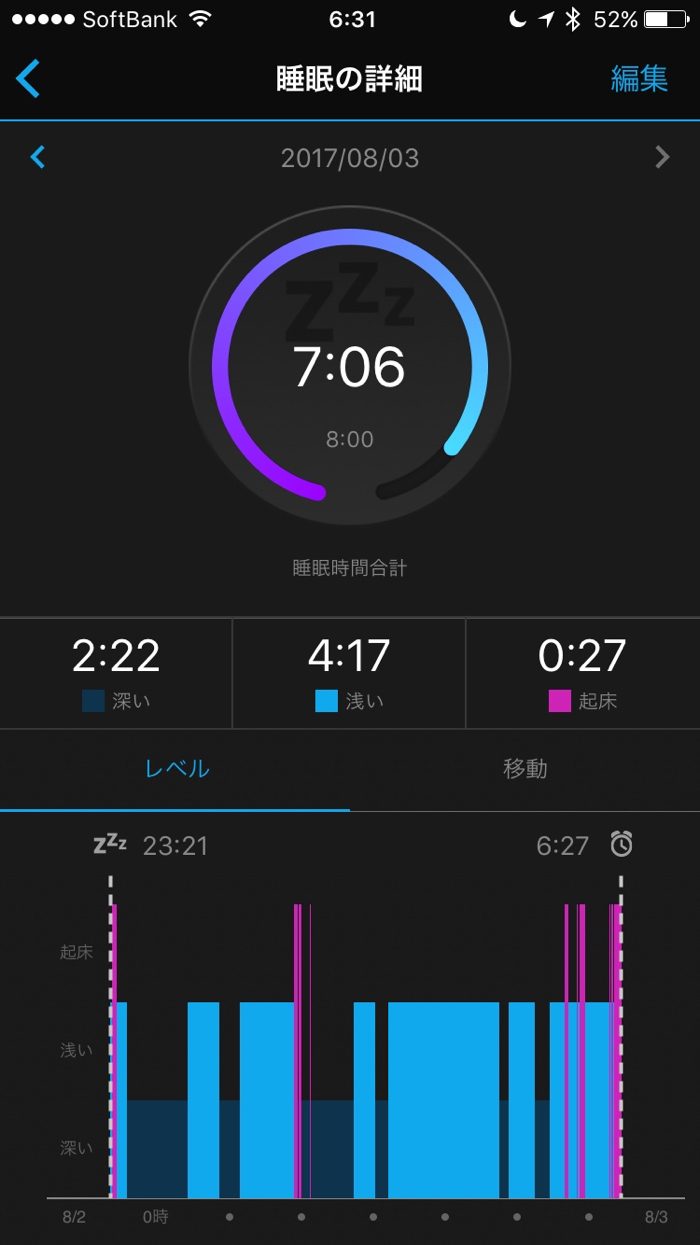Image resolution: width=700 pixels, height=1245 pixels.
Task: Switch to the 移動 tab
Action: click(525, 769)
